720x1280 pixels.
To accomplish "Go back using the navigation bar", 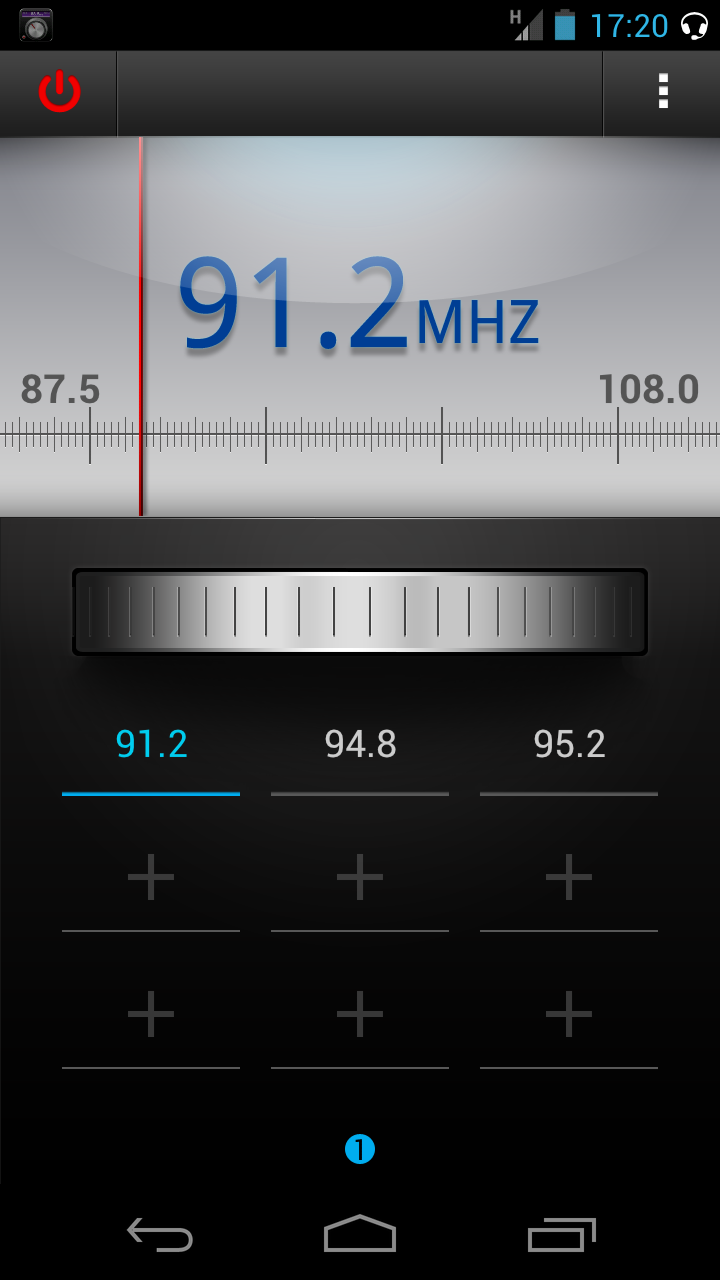I will pos(160,1234).
